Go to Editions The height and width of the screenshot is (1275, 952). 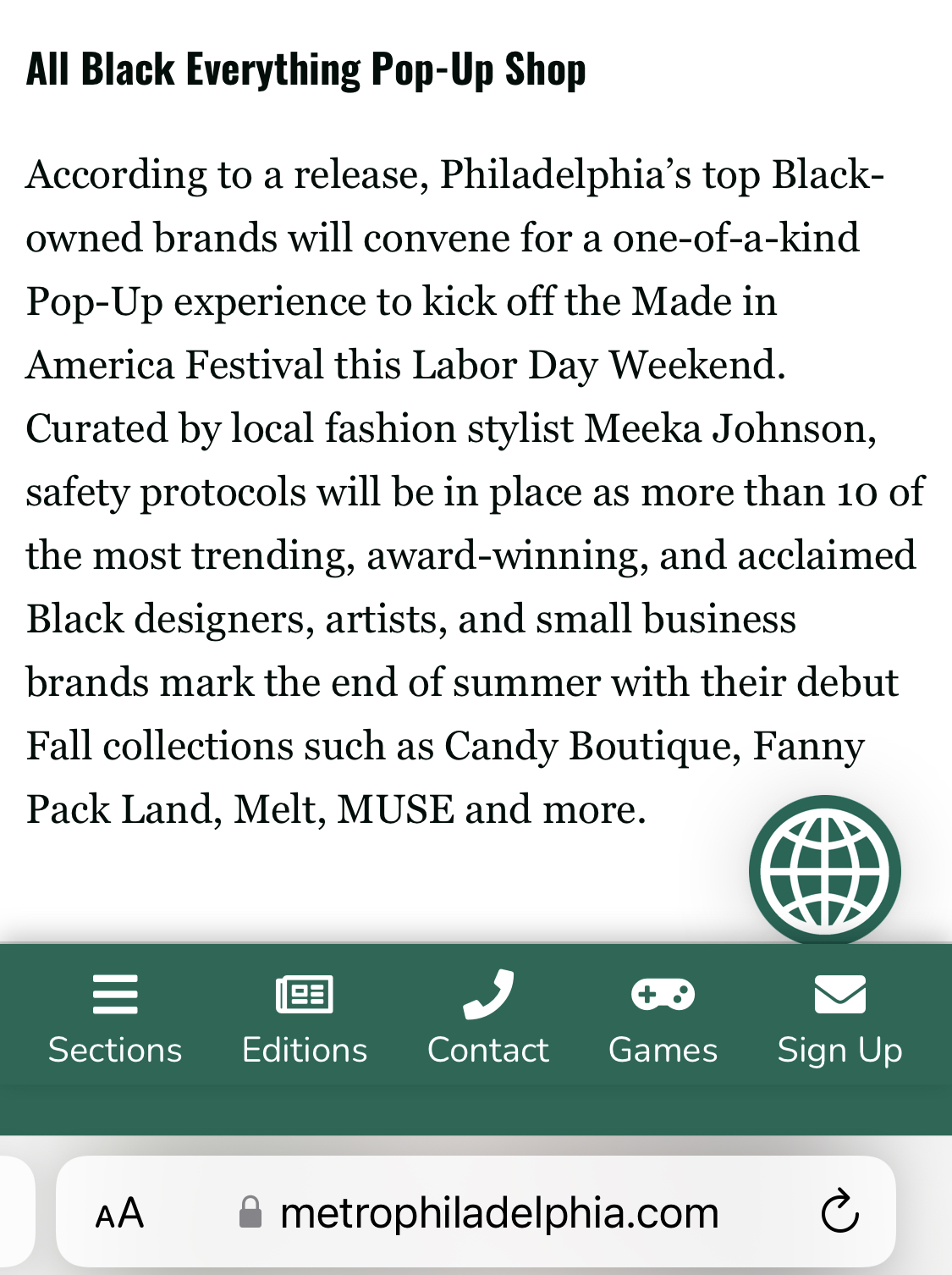click(305, 1018)
